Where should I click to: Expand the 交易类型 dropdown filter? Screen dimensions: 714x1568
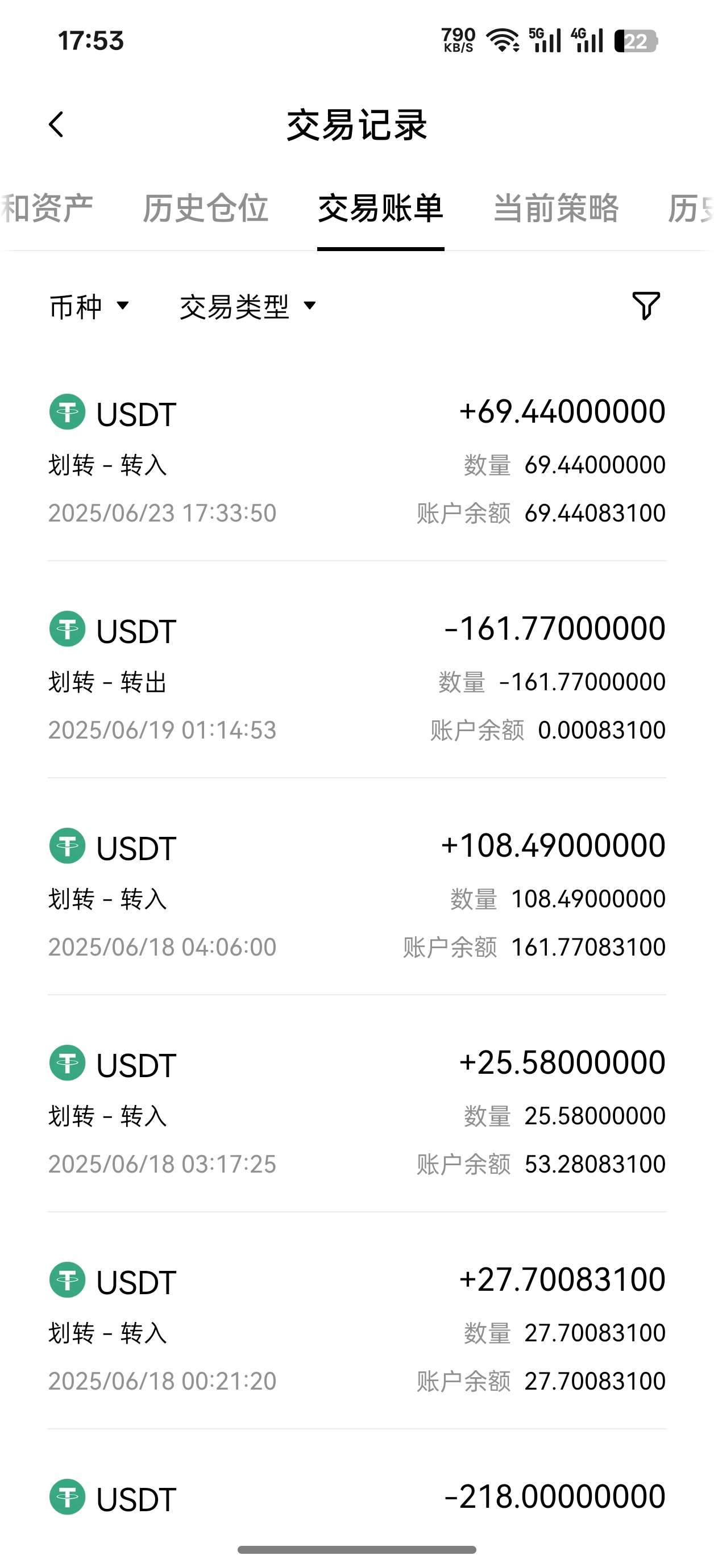(248, 306)
